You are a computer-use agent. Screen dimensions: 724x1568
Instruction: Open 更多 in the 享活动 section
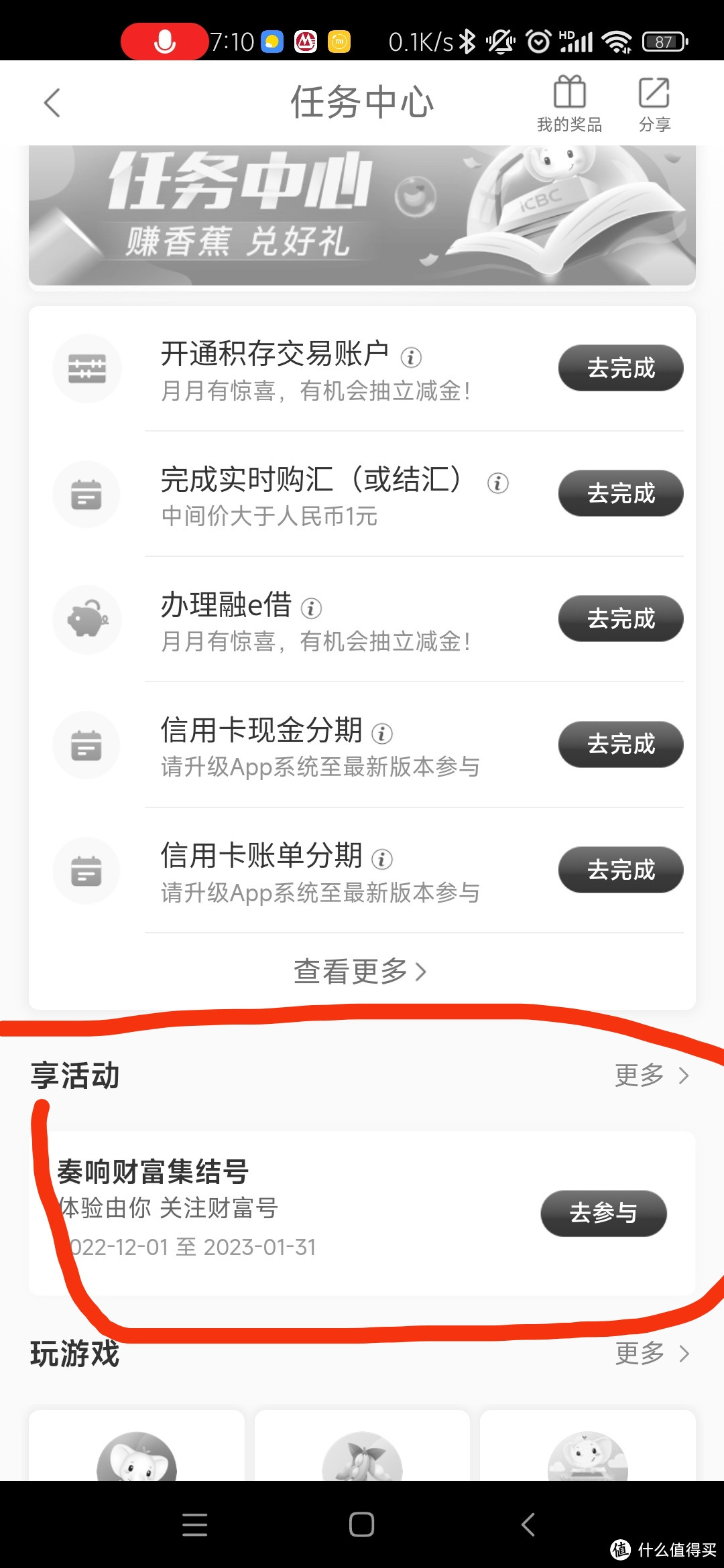tap(652, 1075)
